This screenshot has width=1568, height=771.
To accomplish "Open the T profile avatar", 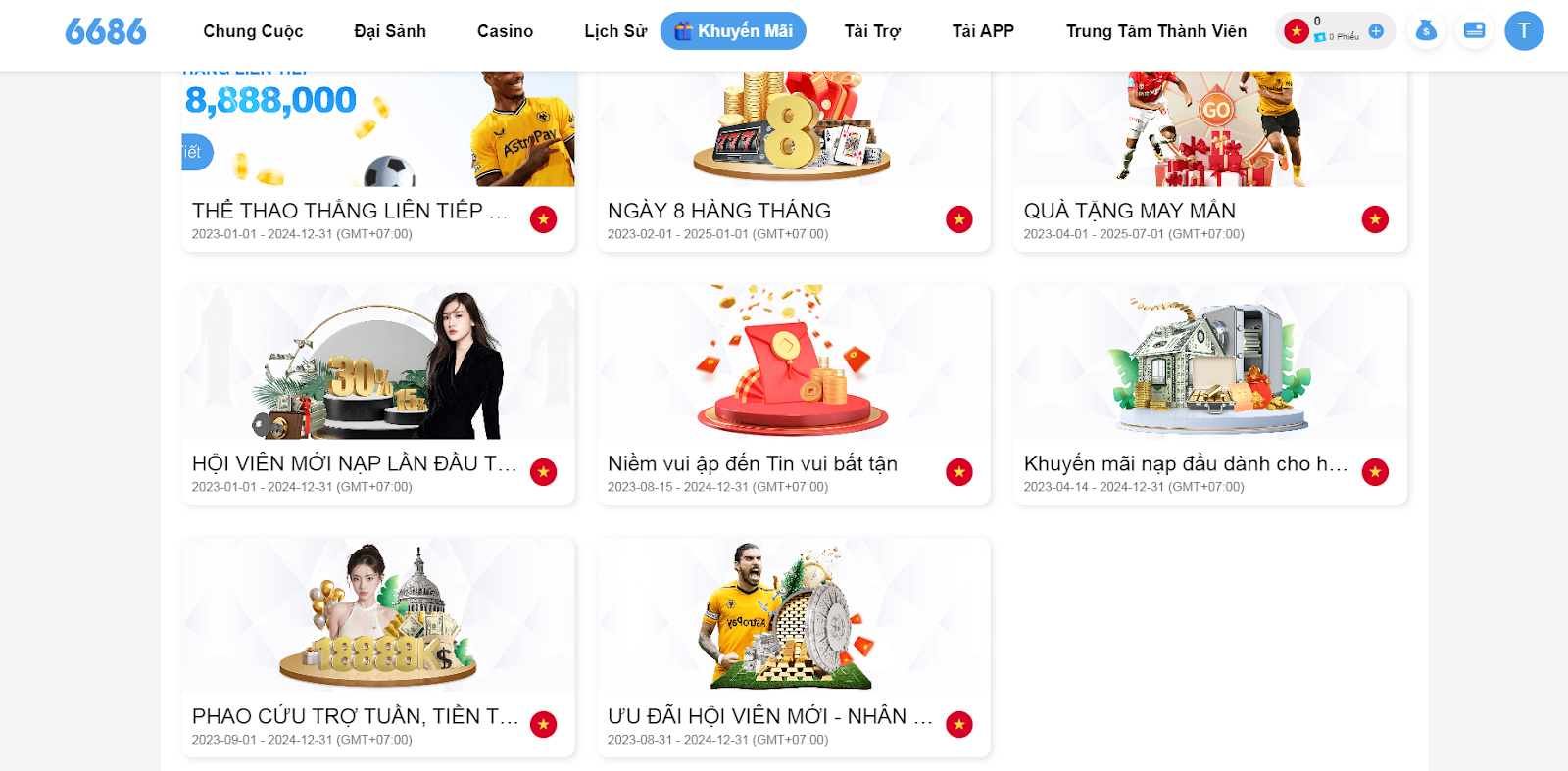I will pos(1524,31).
